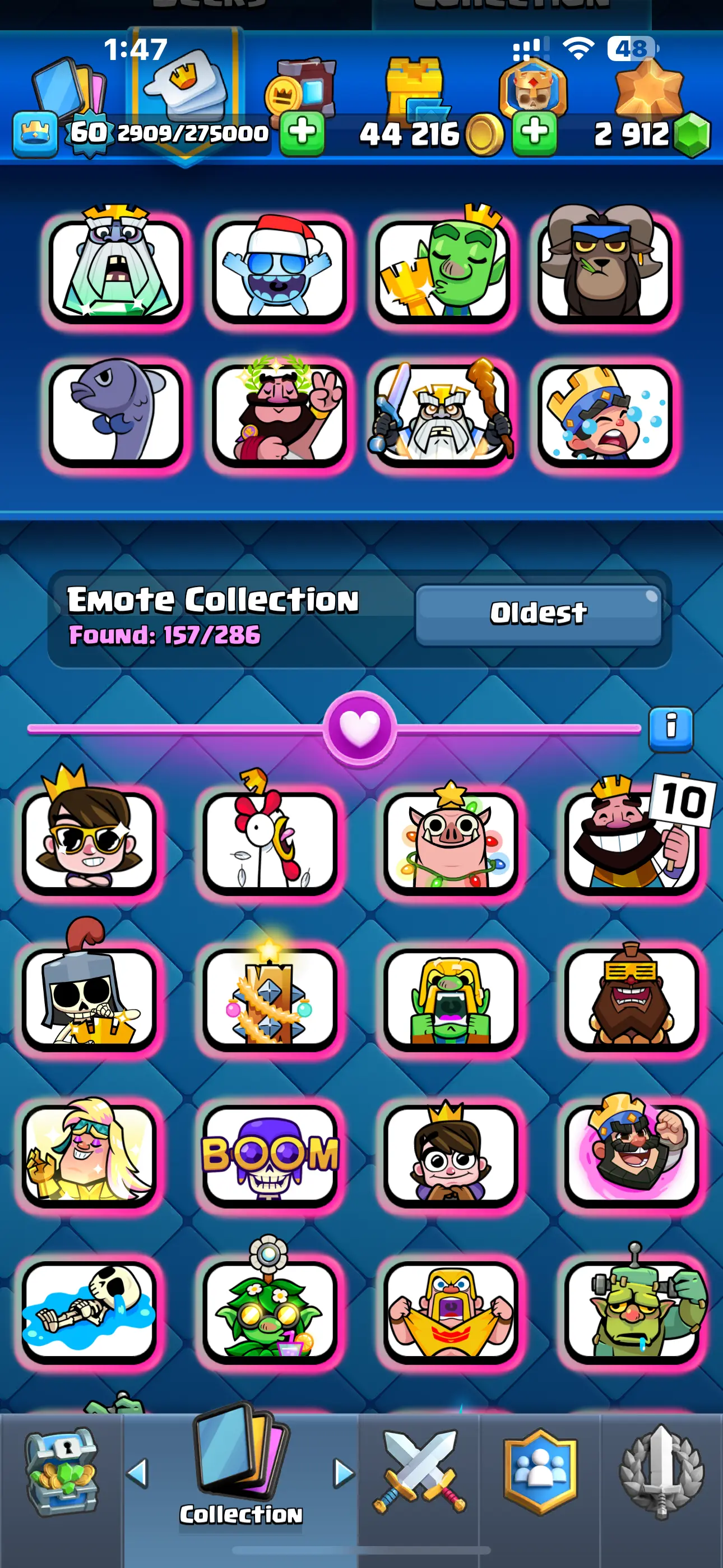This screenshot has height=1568, width=723.
Task: Pick the pig with Christmas lights emote
Action: tap(449, 841)
